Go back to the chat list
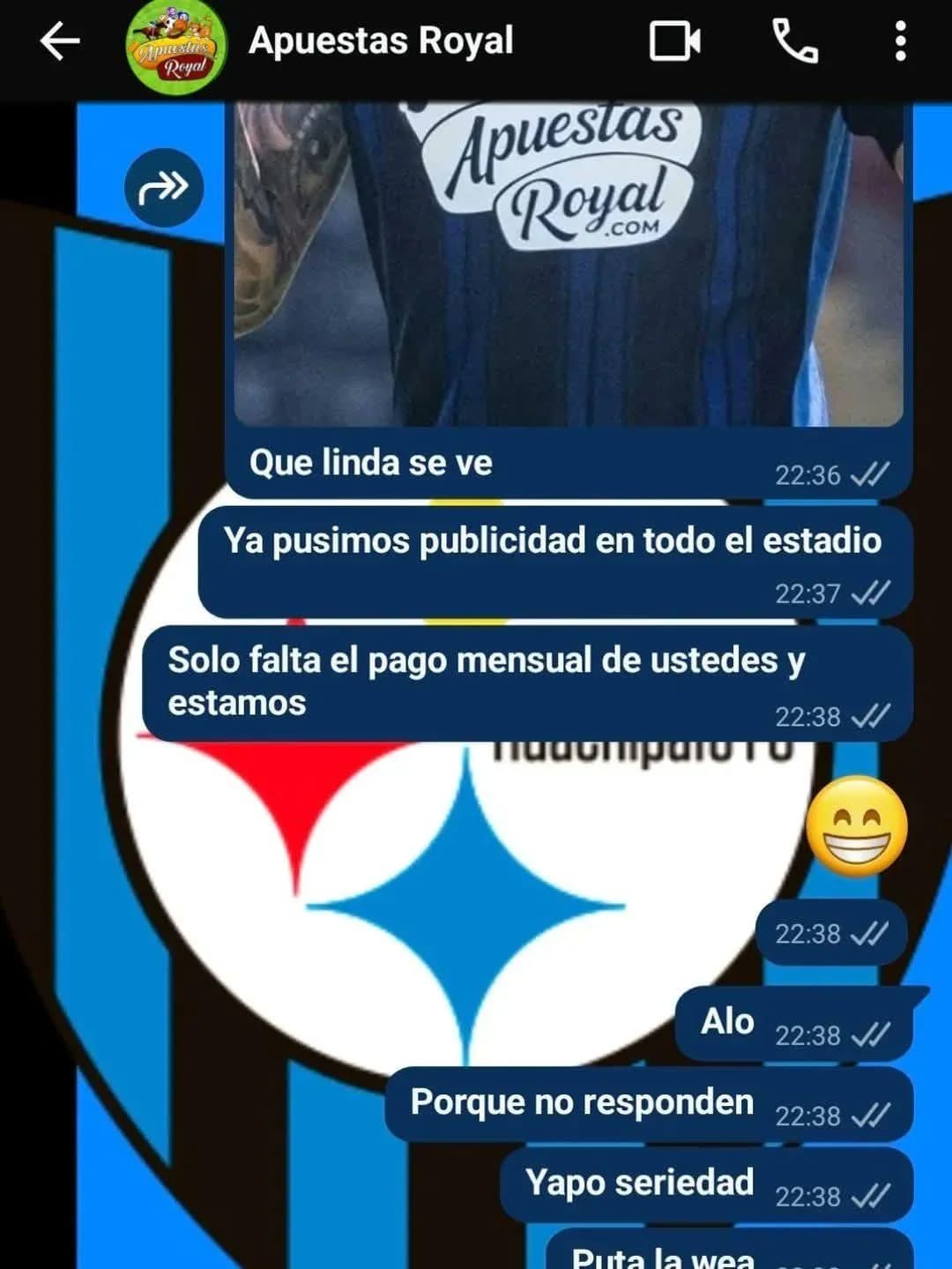The width and height of the screenshot is (952, 1269). (60, 41)
